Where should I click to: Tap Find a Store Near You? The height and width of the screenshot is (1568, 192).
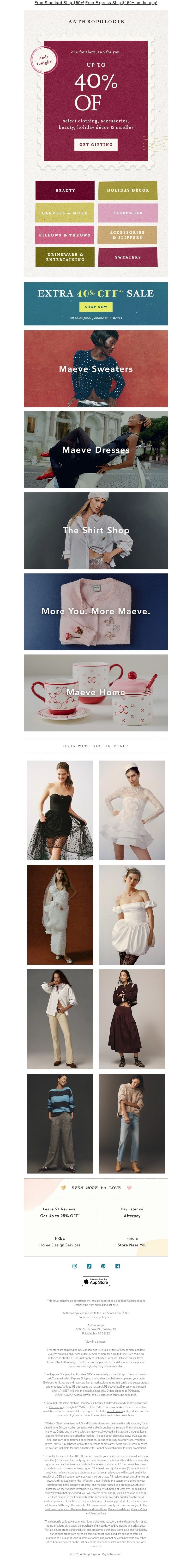point(132,1241)
